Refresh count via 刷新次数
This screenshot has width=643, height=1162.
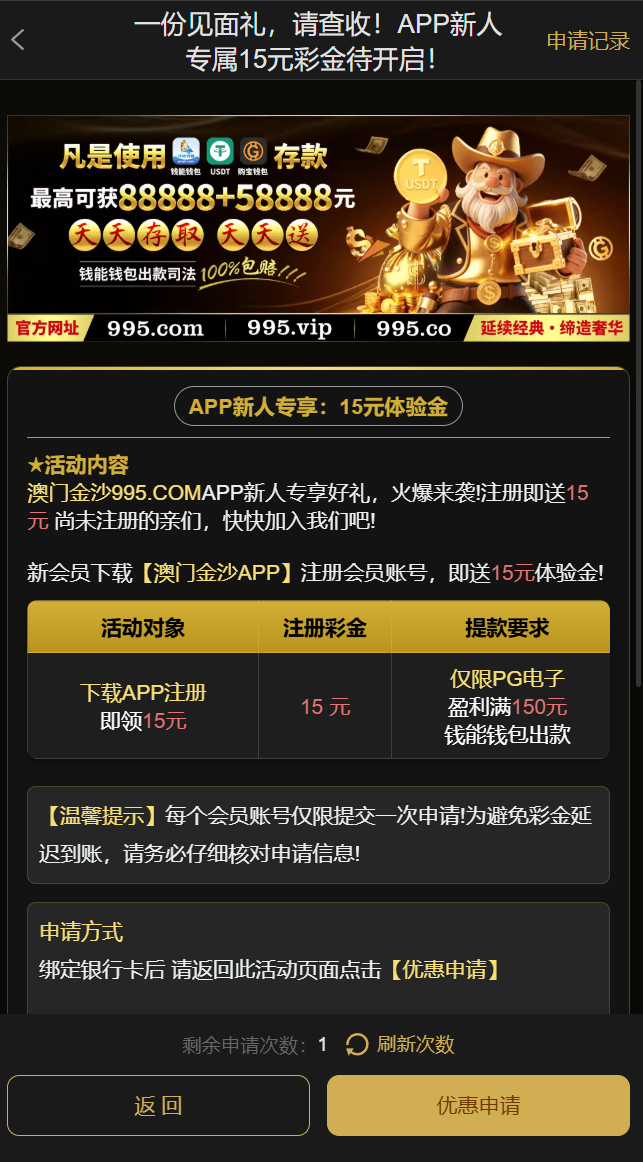[x=401, y=1045]
